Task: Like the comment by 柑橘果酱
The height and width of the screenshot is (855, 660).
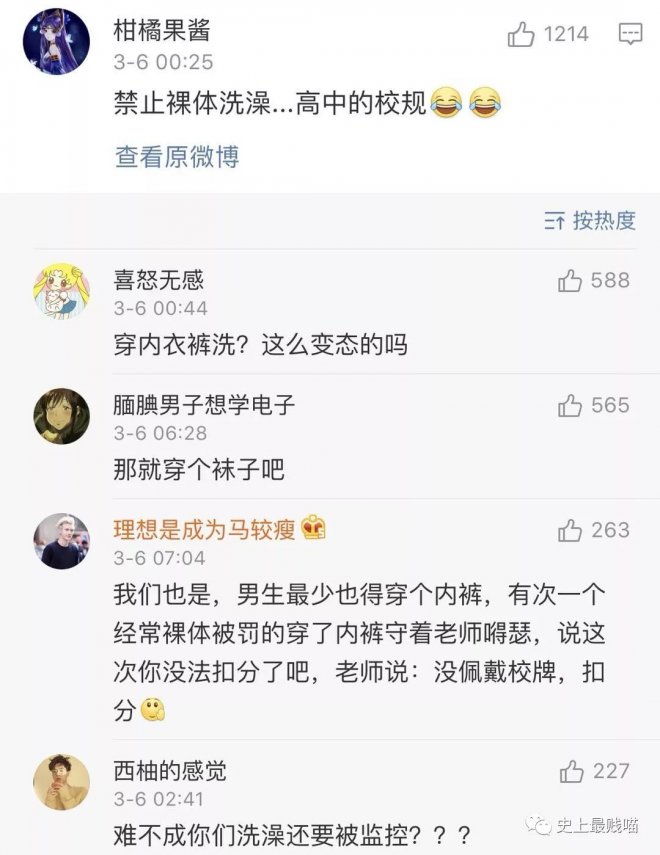Action: 522,35
